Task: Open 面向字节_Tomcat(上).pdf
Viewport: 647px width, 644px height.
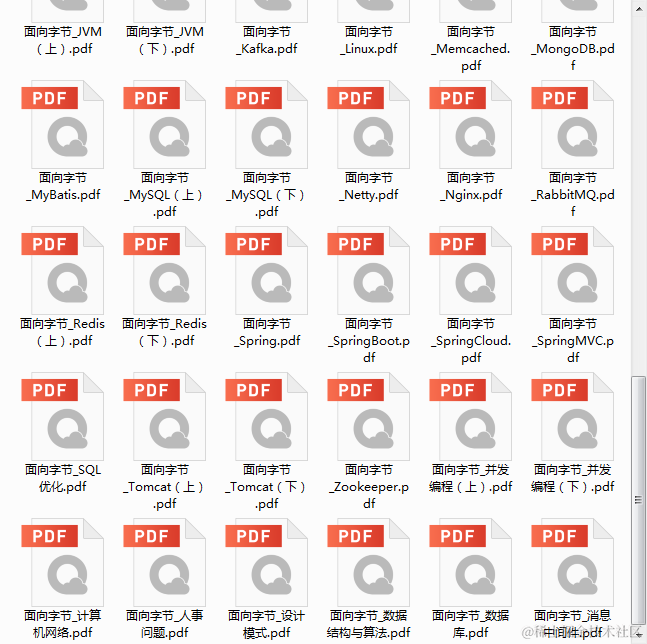Action: [164, 418]
